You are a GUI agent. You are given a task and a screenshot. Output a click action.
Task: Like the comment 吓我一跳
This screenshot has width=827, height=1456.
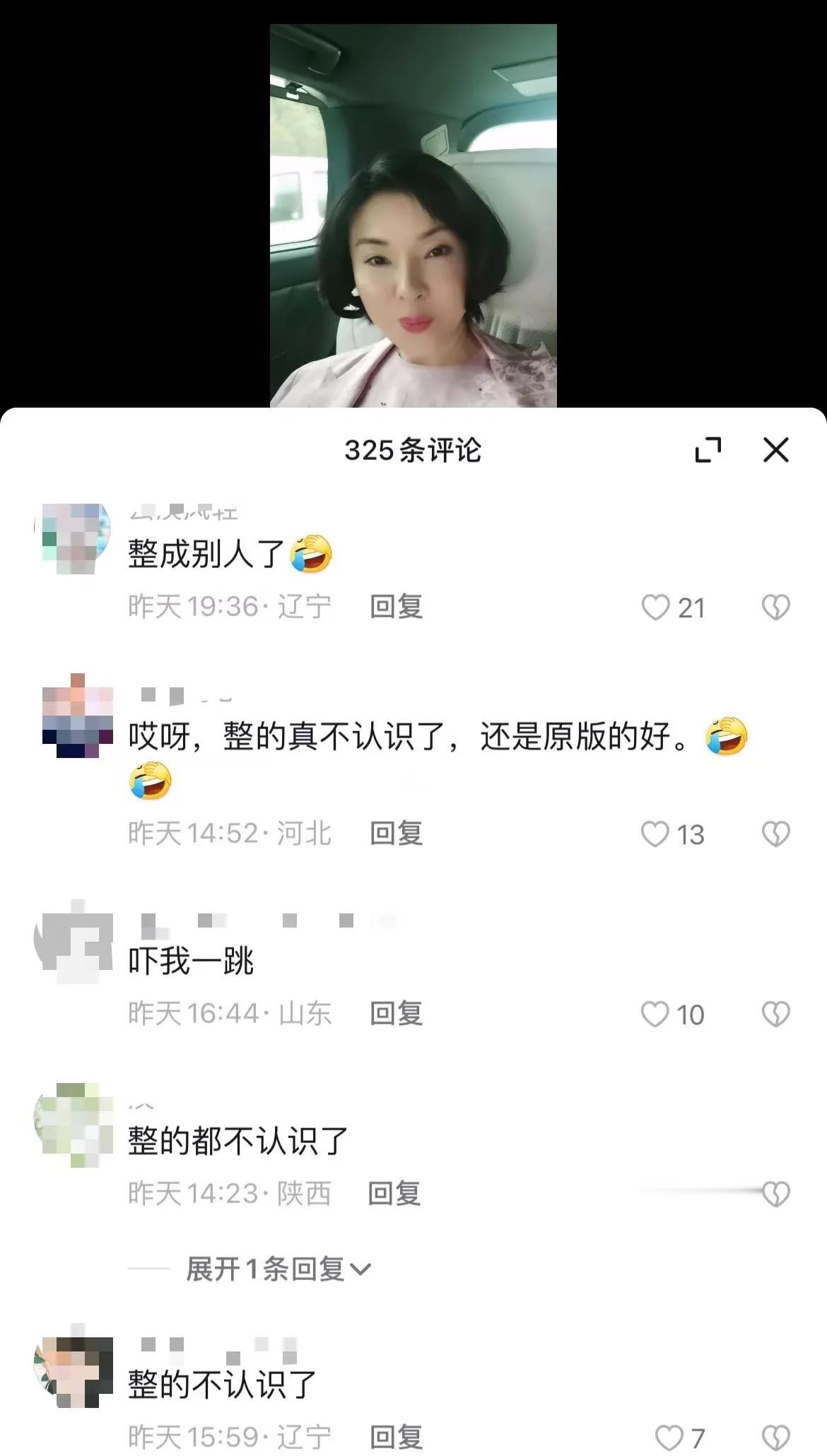click(655, 1014)
